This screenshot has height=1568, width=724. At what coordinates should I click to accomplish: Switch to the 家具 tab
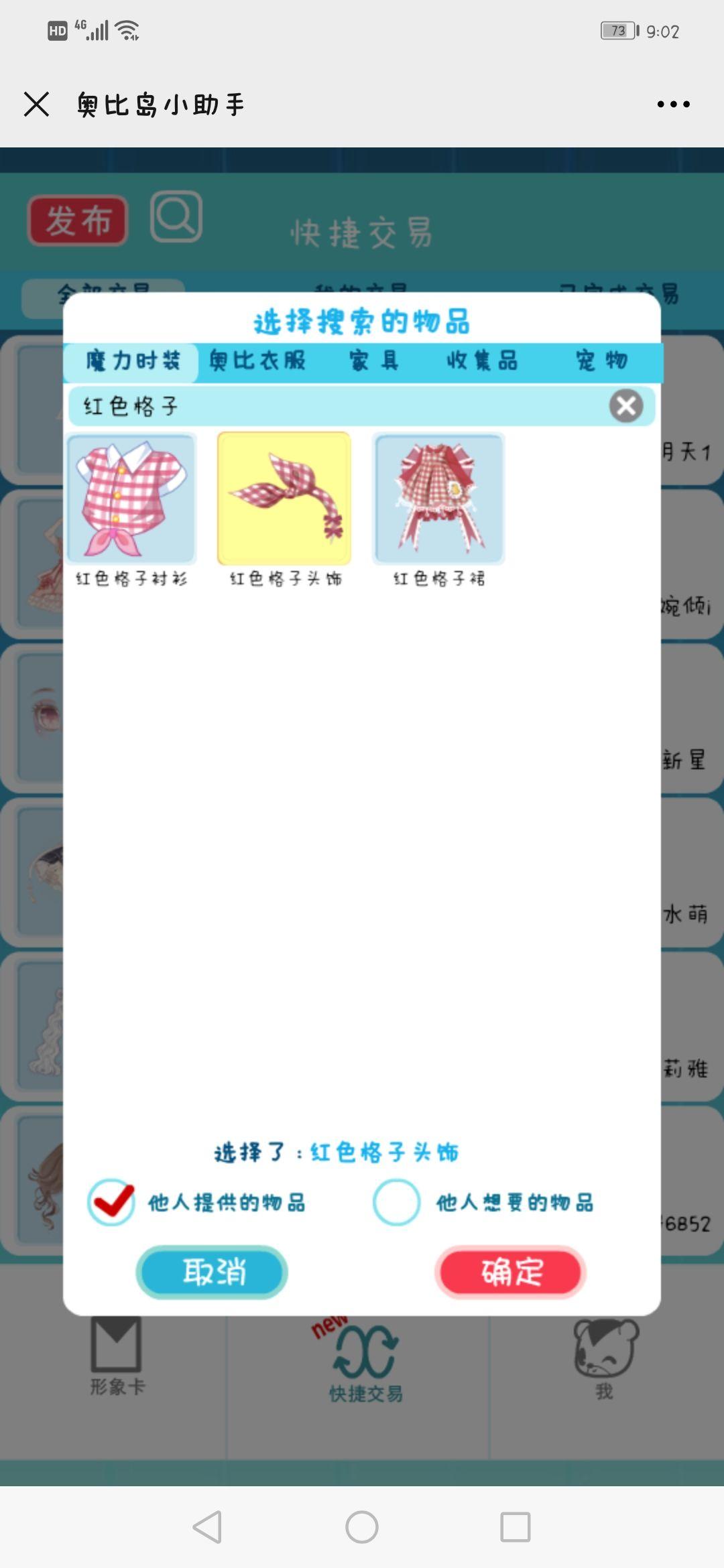(x=374, y=361)
